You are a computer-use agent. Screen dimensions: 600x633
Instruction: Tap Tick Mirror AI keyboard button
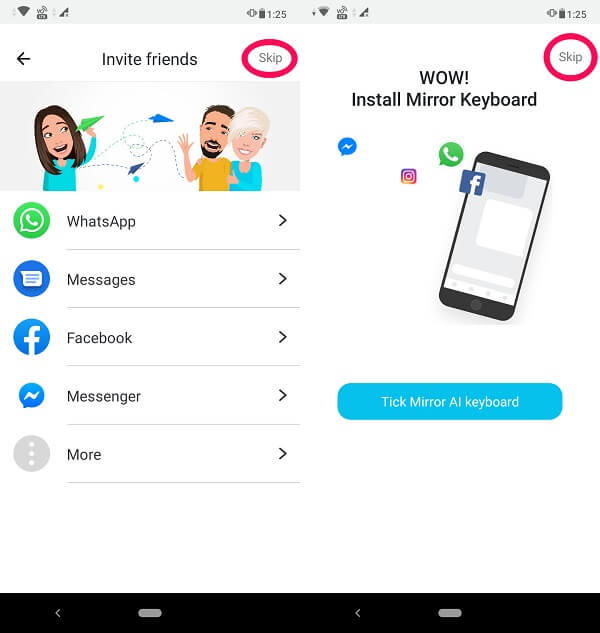pos(449,402)
